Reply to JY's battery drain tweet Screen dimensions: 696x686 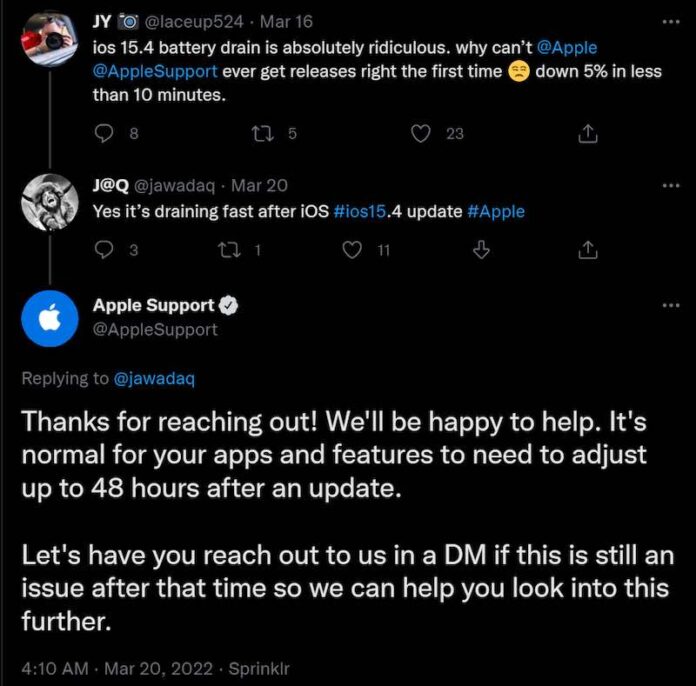pos(106,133)
